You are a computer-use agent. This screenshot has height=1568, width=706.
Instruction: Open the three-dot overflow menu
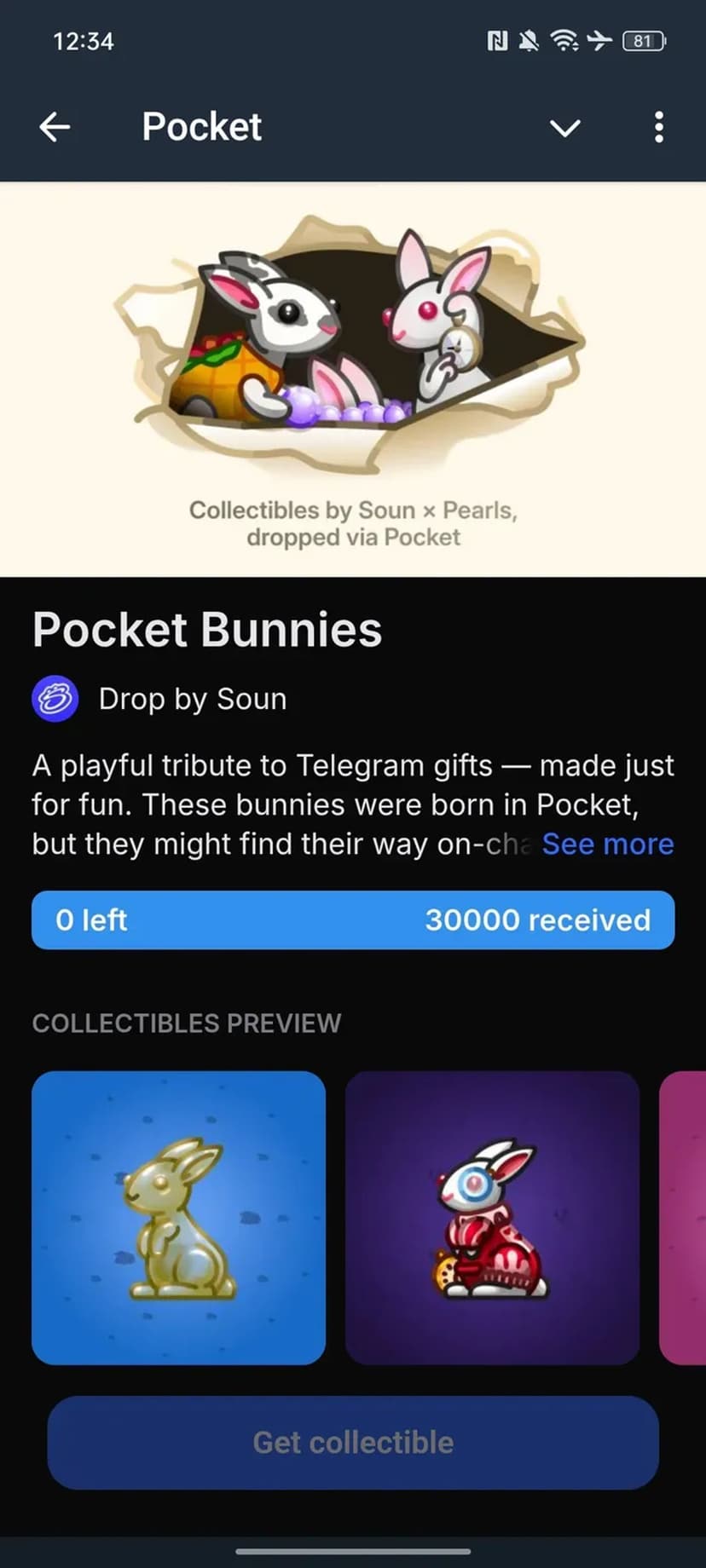(x=658, y=127)
